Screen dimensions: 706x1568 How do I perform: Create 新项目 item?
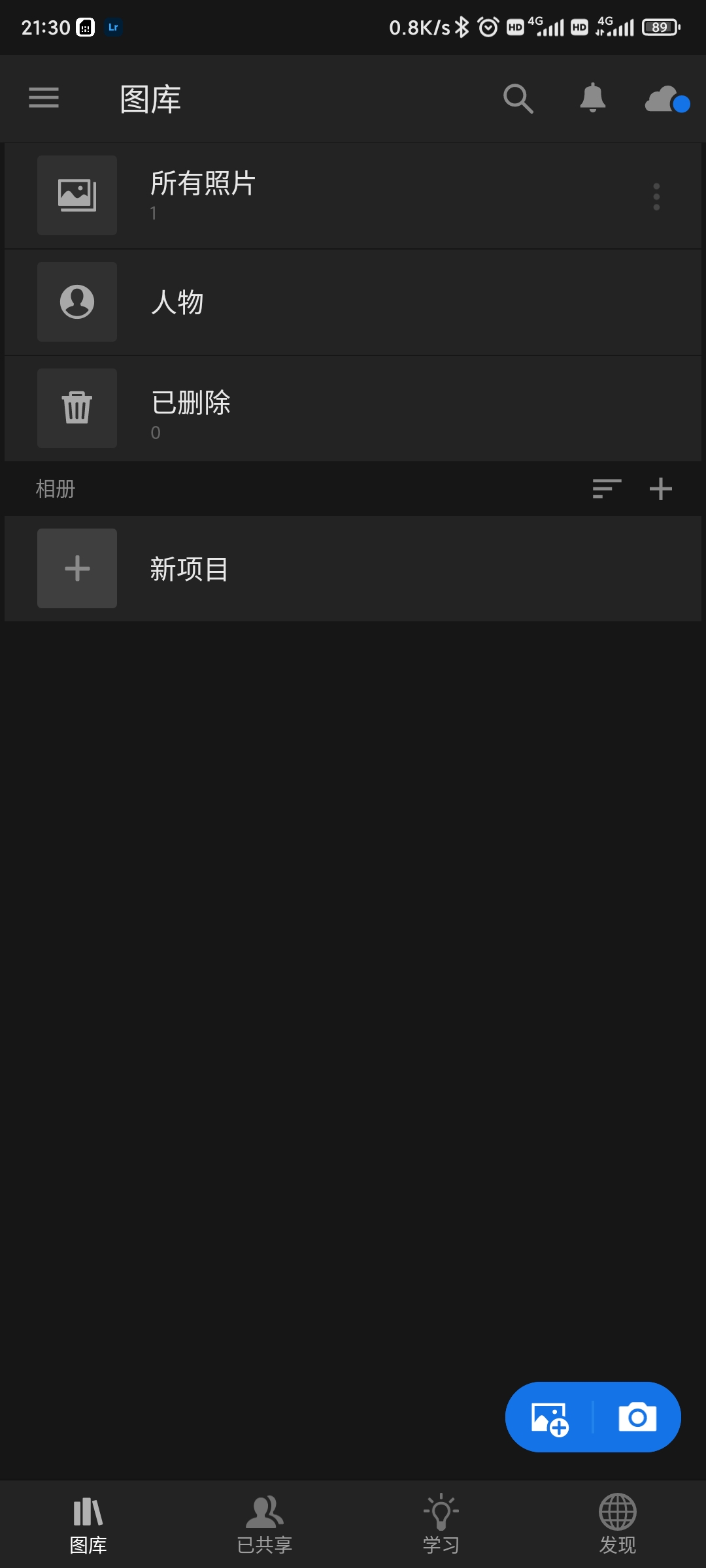point(353,568)
